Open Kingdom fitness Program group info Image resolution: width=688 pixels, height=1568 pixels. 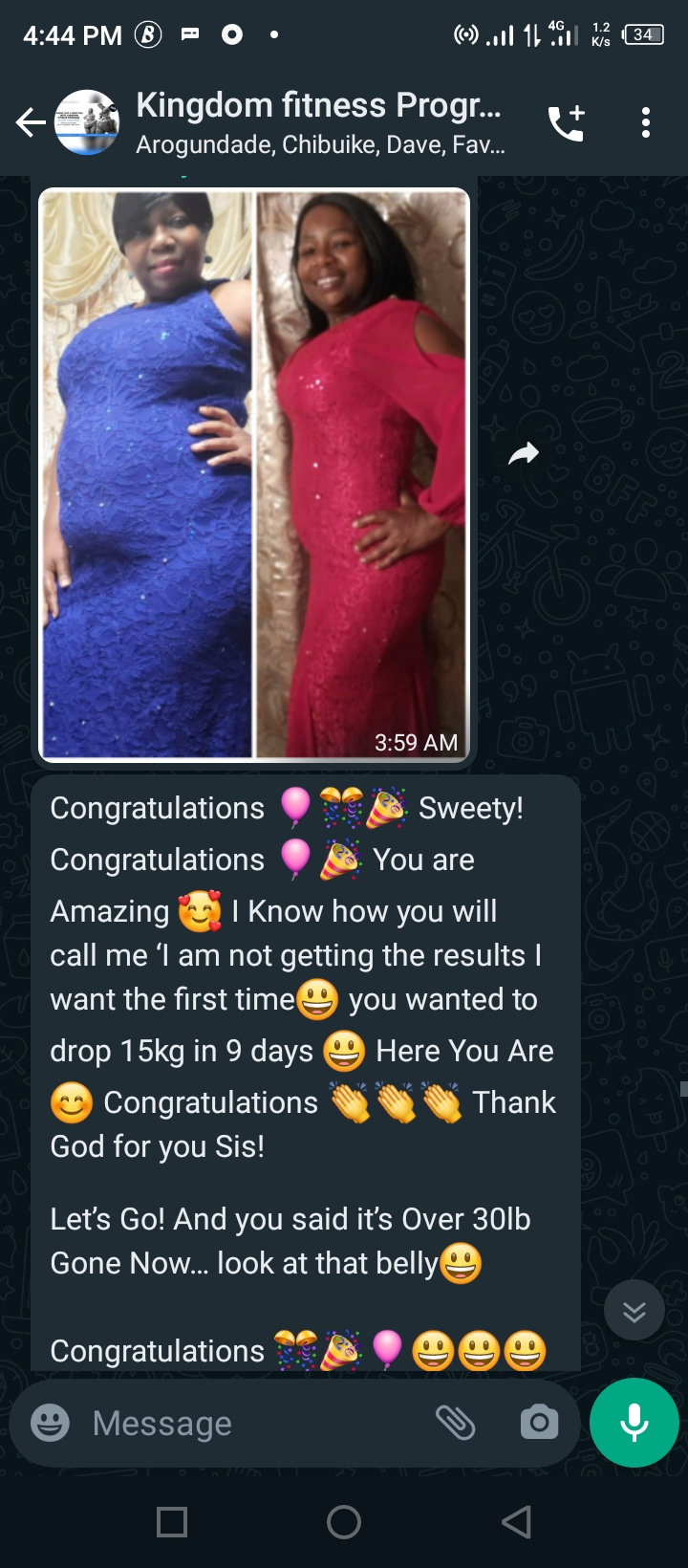pyautogui.click(x=318, y=122)
